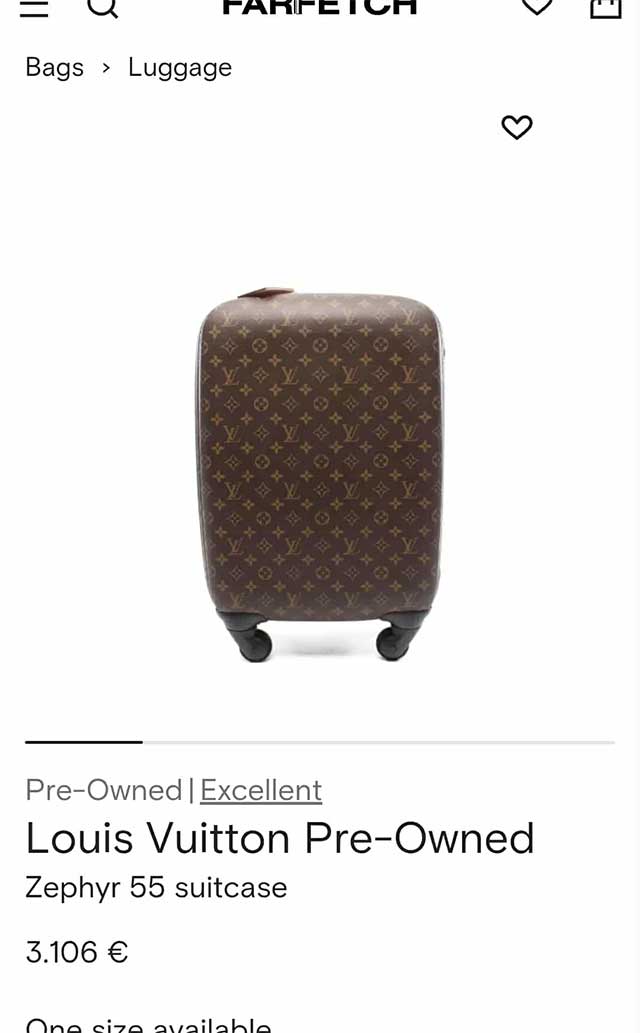Add Zephyr 55 suitcase to wishlist
Screen dimensions: 640x1033
pos(516,127)
